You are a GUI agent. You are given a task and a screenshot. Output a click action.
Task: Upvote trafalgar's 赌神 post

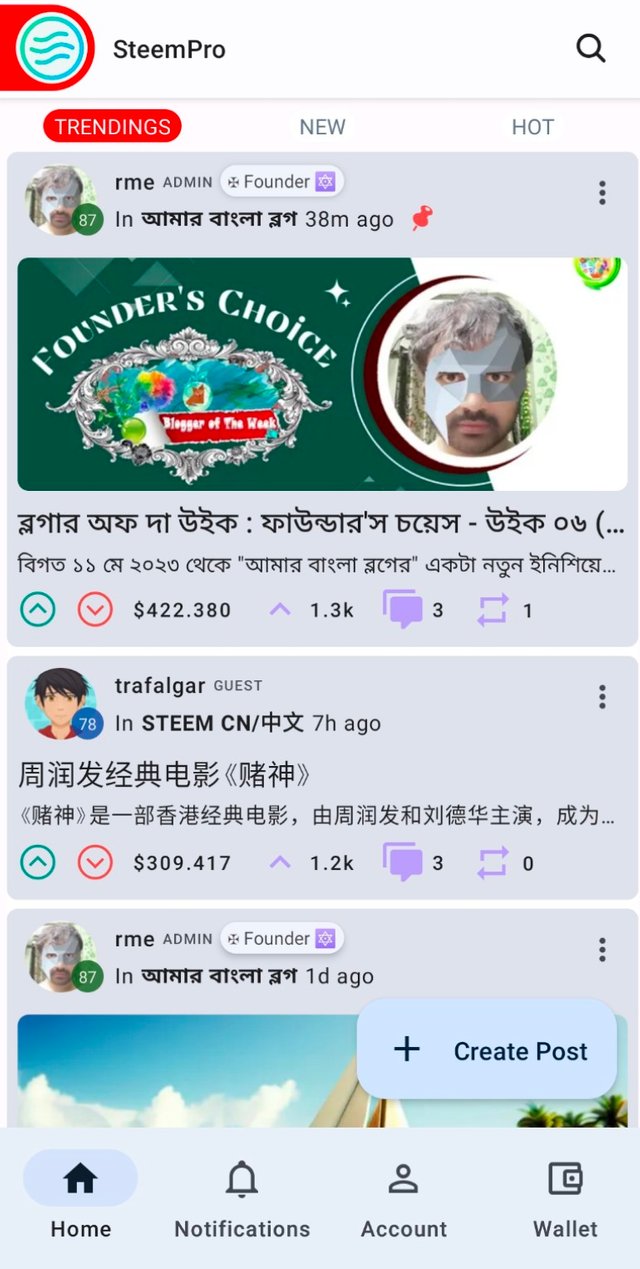37,862
